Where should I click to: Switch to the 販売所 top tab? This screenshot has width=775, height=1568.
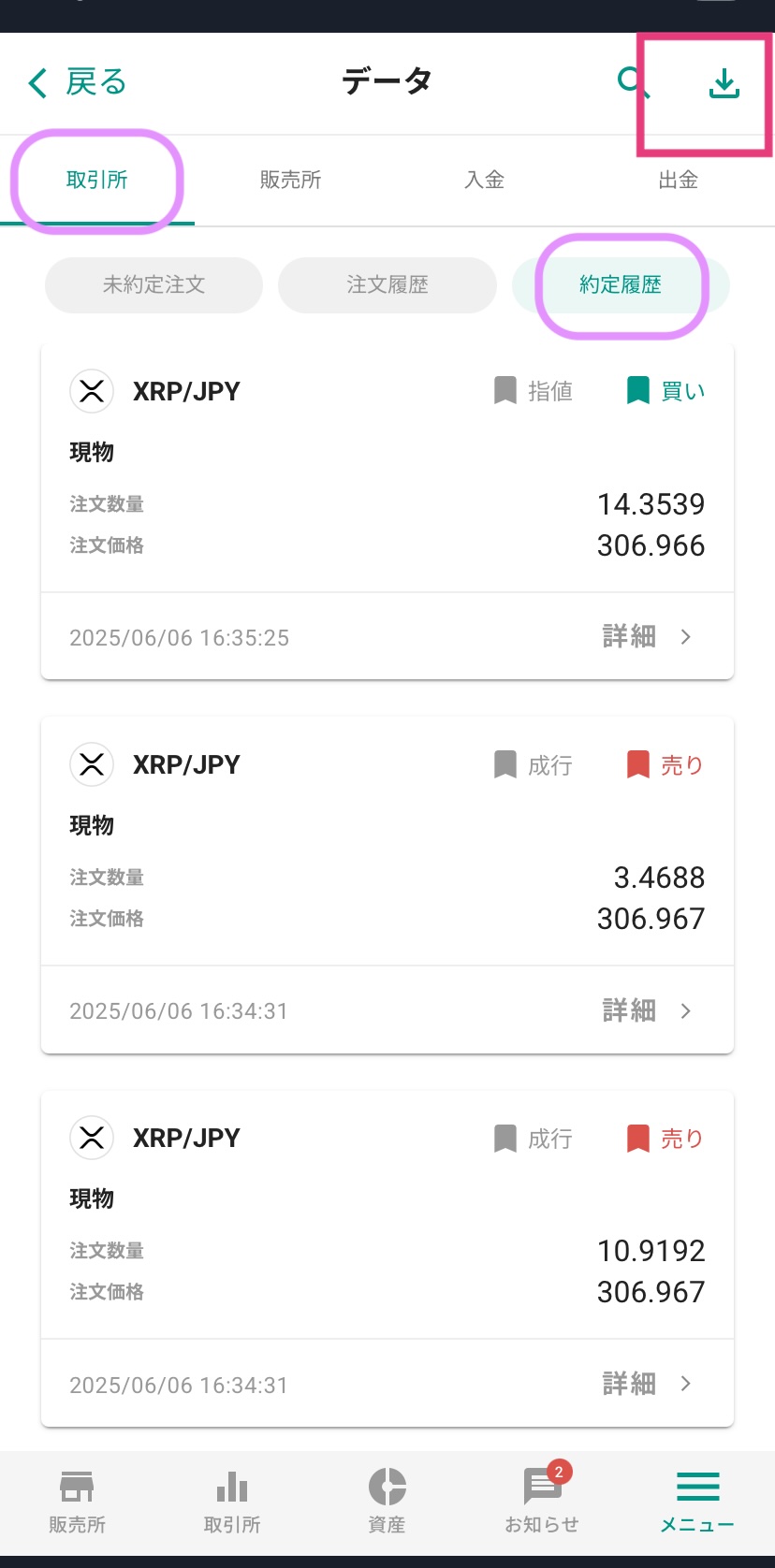(291, 180)
